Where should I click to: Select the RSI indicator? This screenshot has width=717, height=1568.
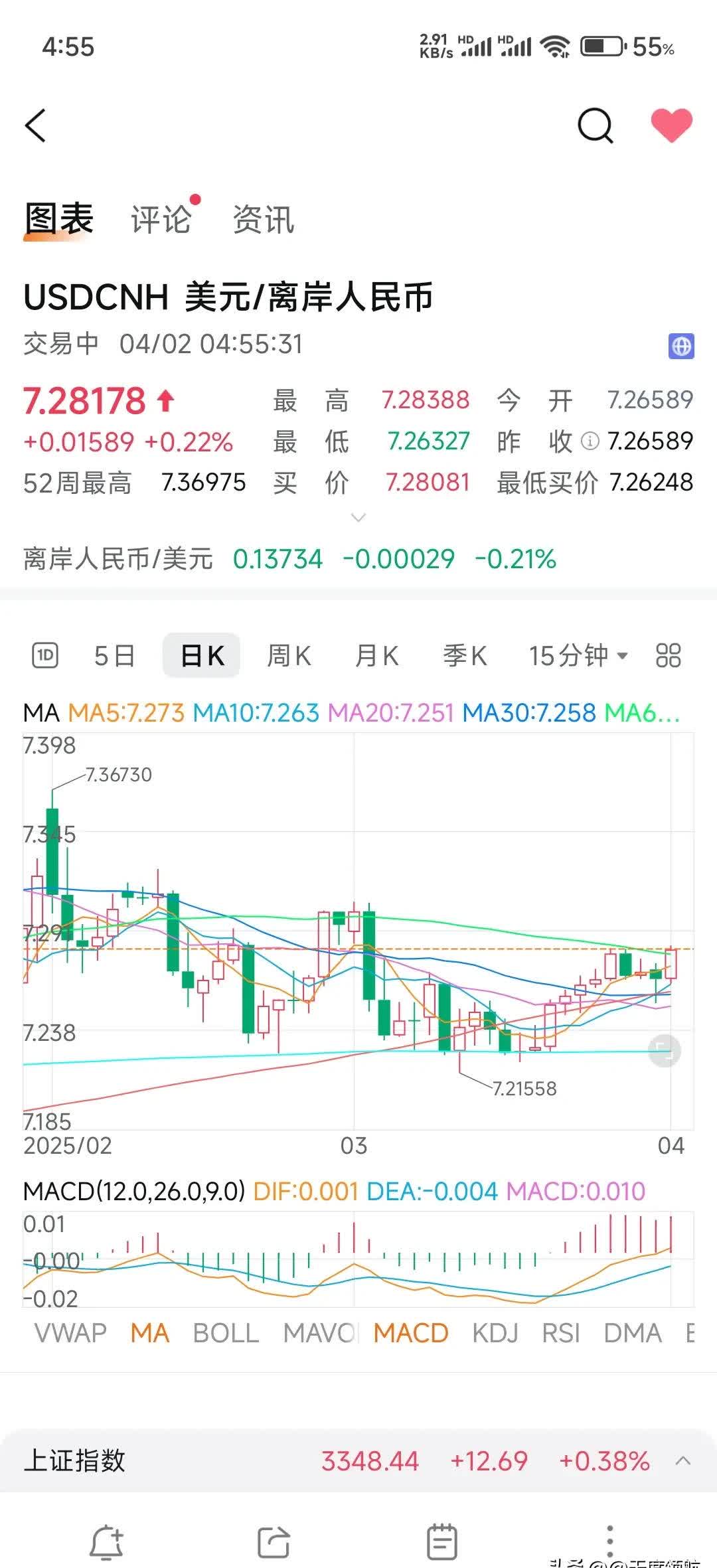pos(561,1332)
